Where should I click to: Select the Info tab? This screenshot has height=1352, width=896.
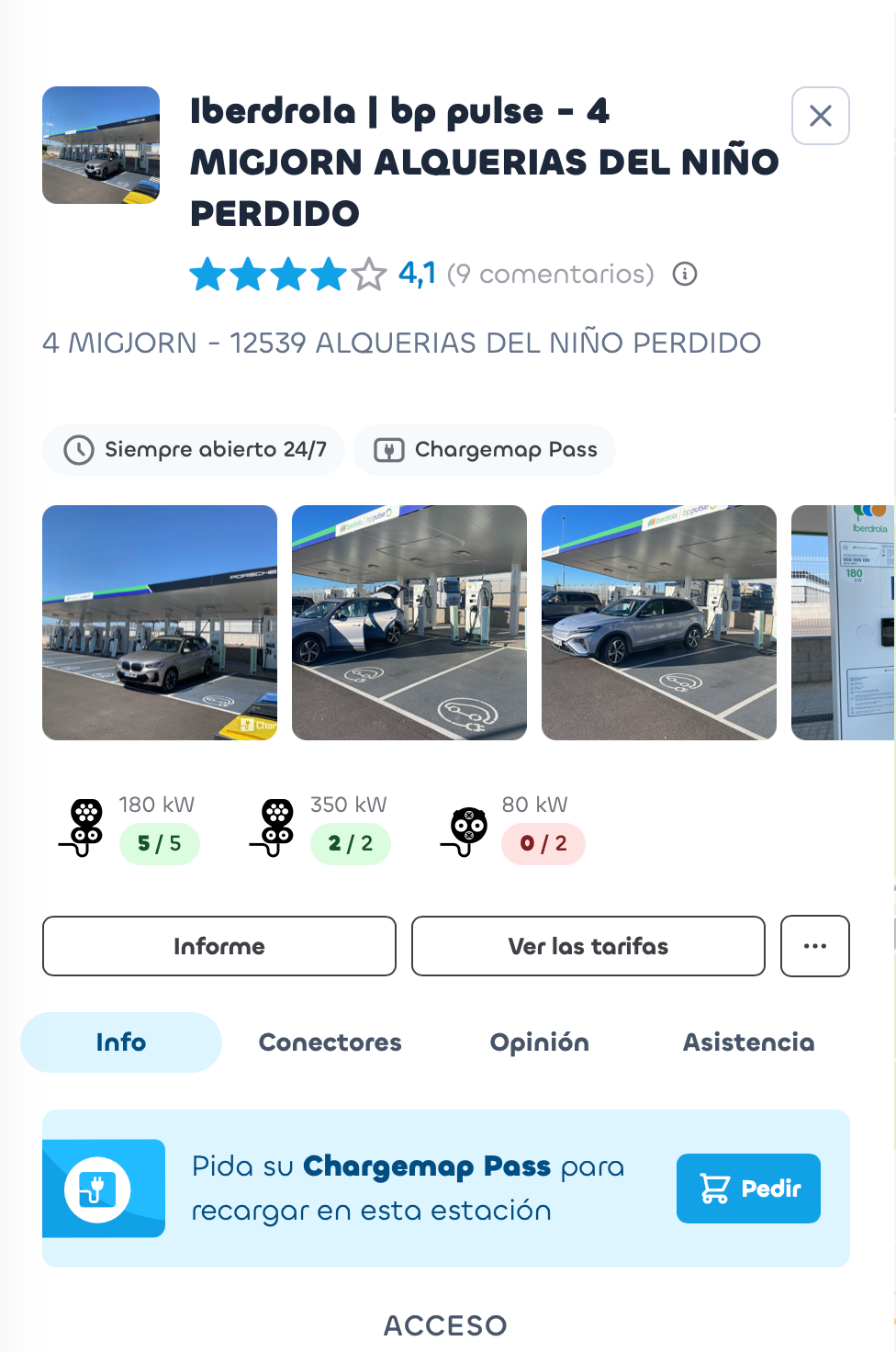point(121,1042)
